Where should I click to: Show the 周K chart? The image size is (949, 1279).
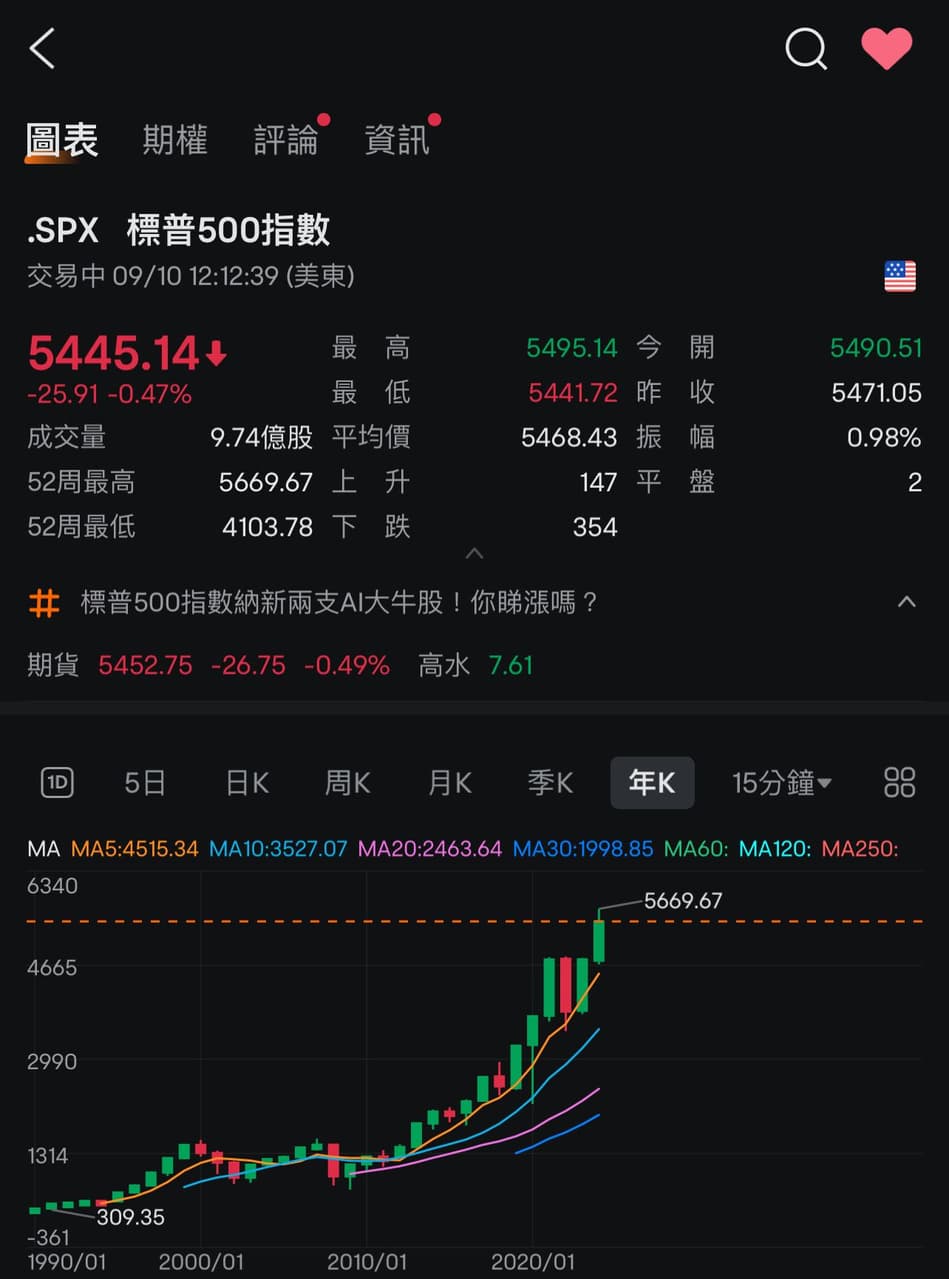coord(348,782)
